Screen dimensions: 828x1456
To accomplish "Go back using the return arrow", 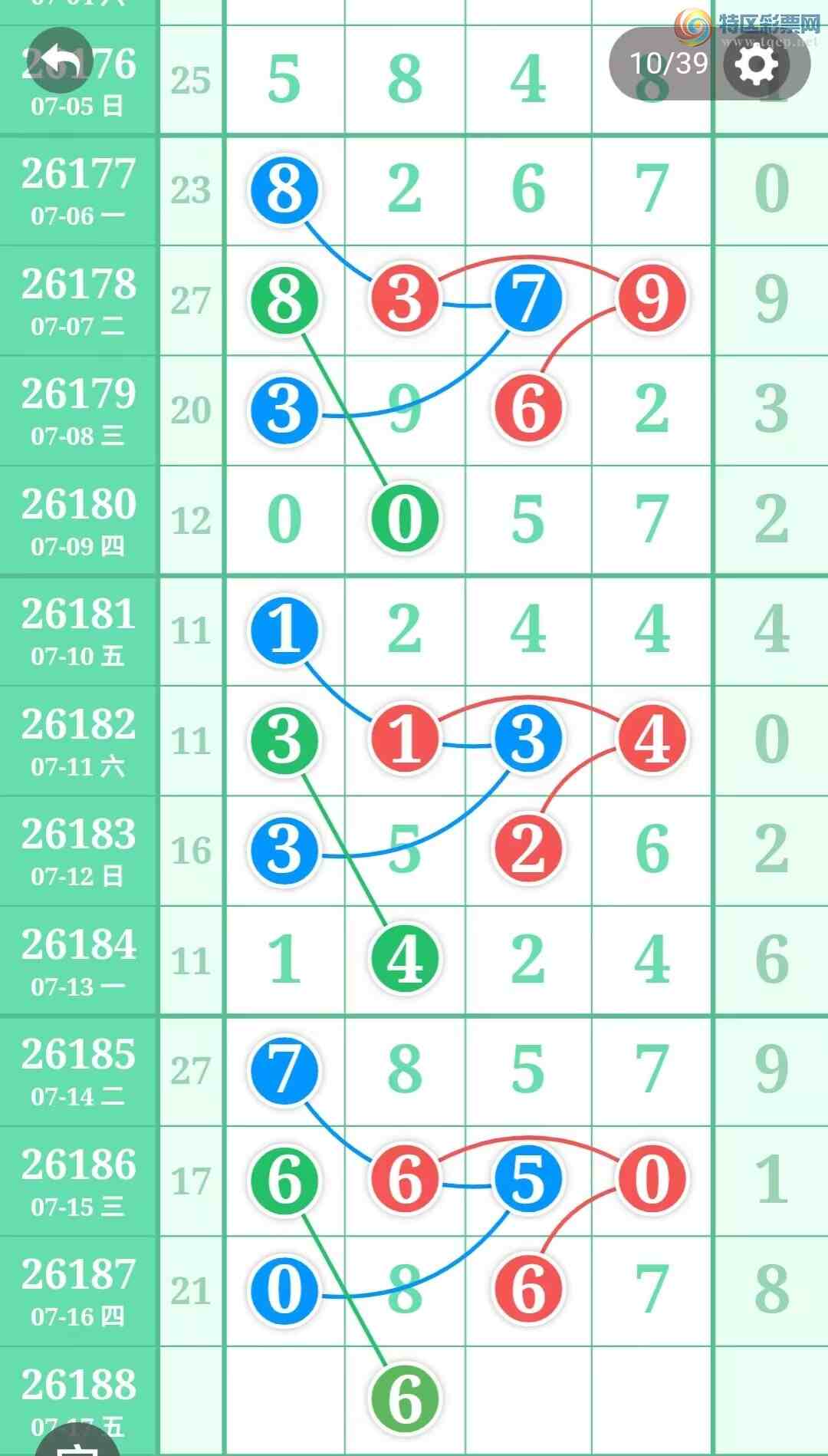I will click(x=61, y=61).
